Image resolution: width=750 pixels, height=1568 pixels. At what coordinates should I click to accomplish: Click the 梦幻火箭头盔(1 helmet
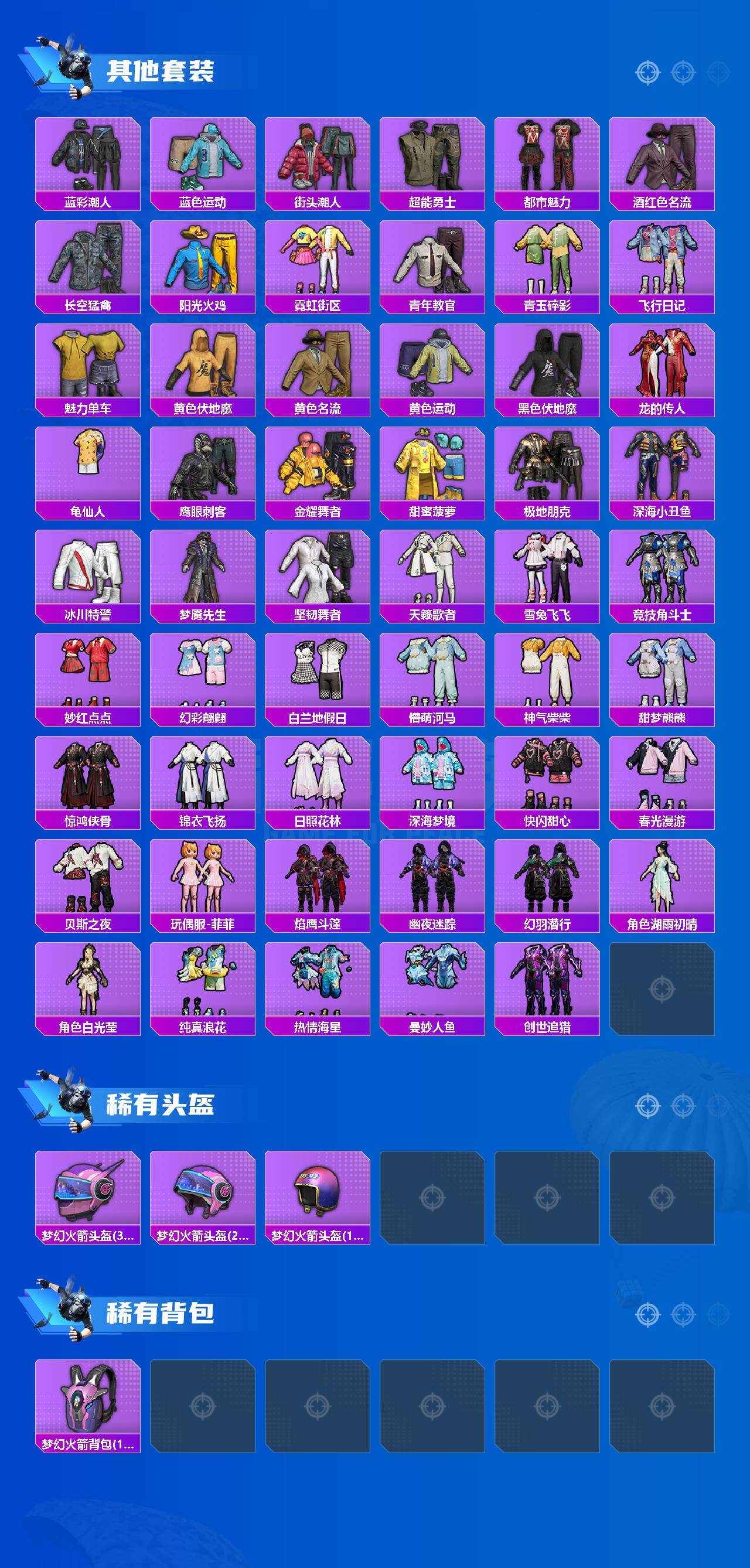(318, 1193)
